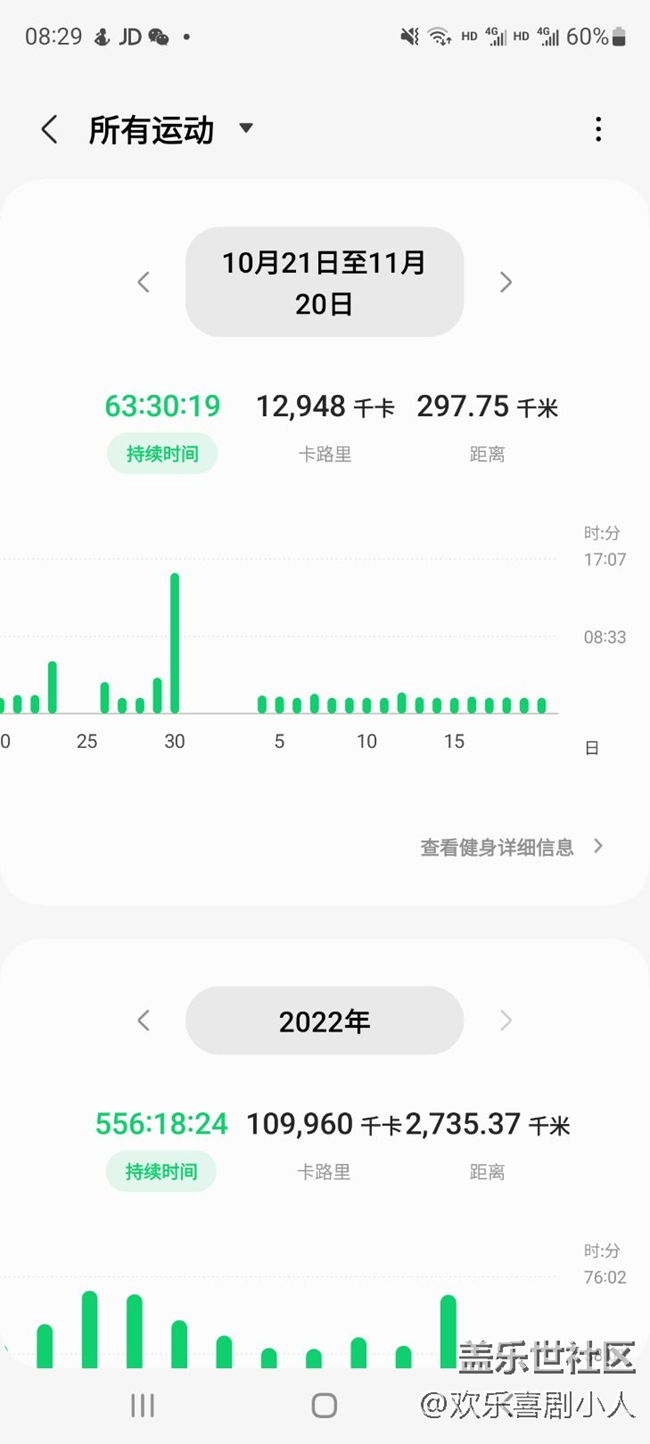Select 持续时间 beside 109,960 千卡

coord(161,1172)
